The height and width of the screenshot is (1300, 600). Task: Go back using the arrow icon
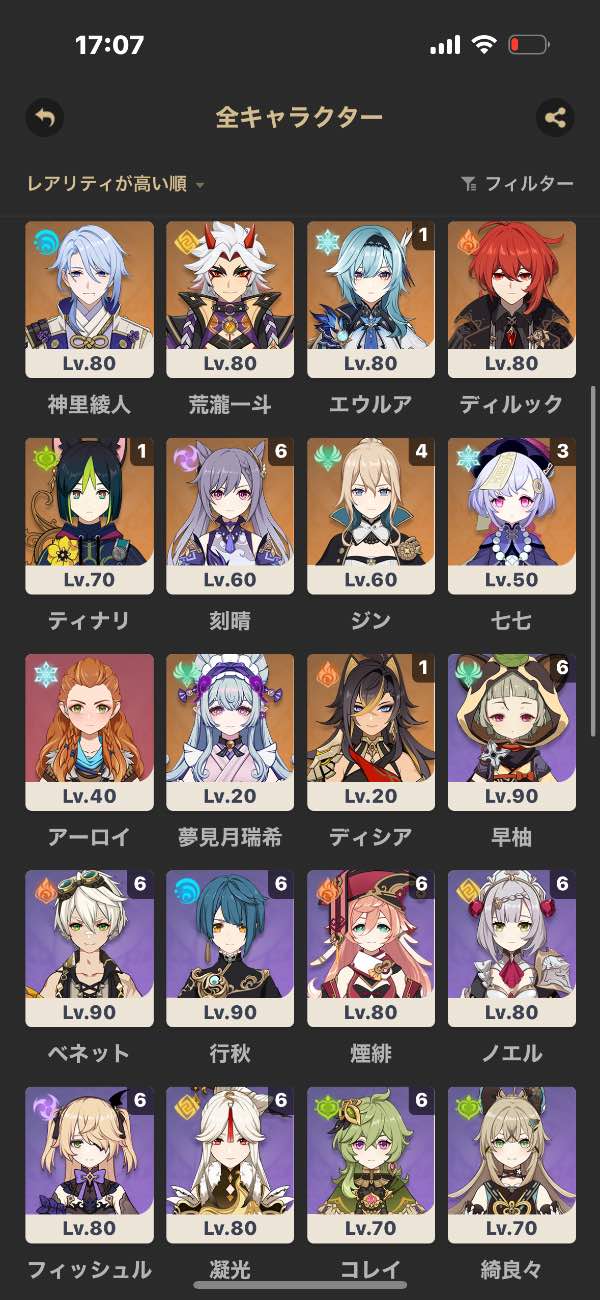click(44, 117)
